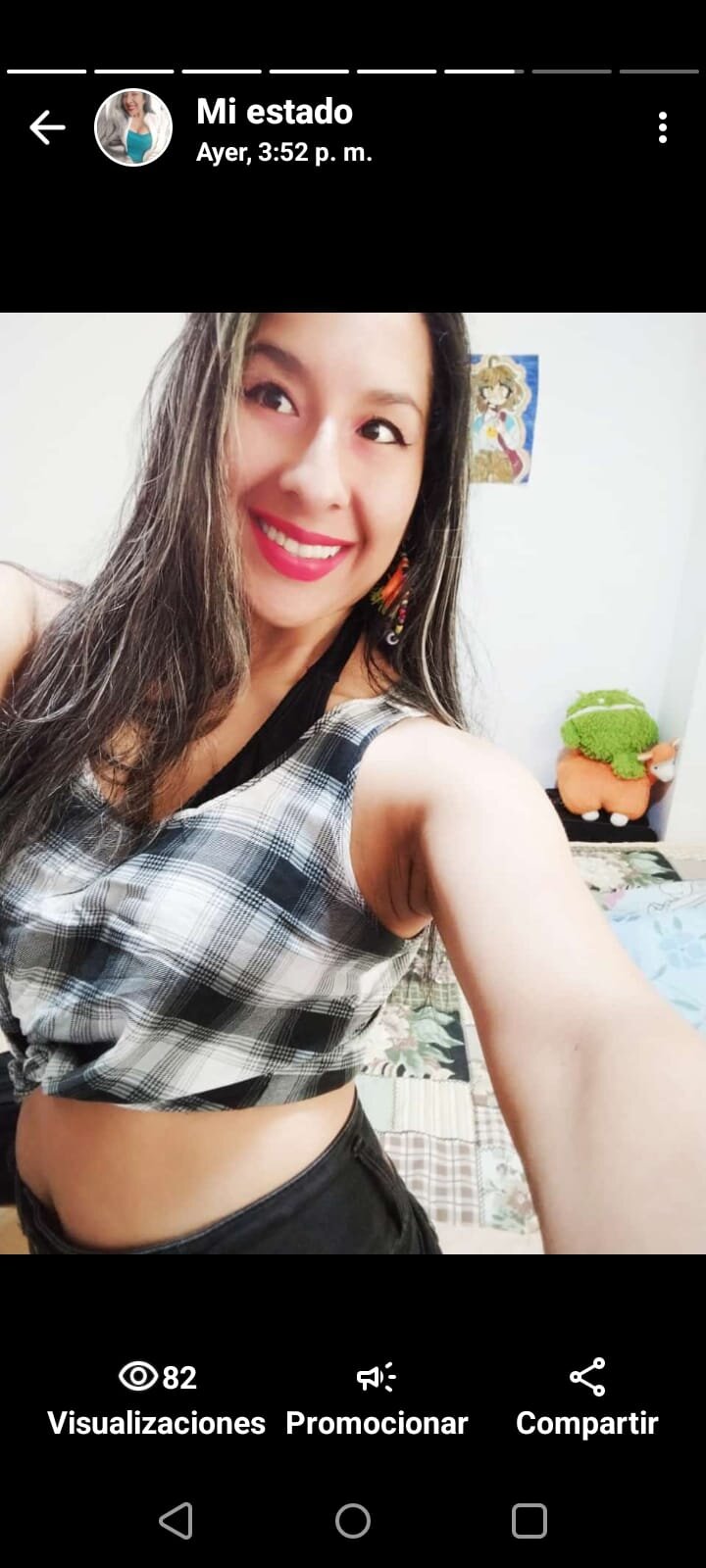Share the status with Compartir
The width and height of the screenshot is (706, 1568).
click(586, 1397)
